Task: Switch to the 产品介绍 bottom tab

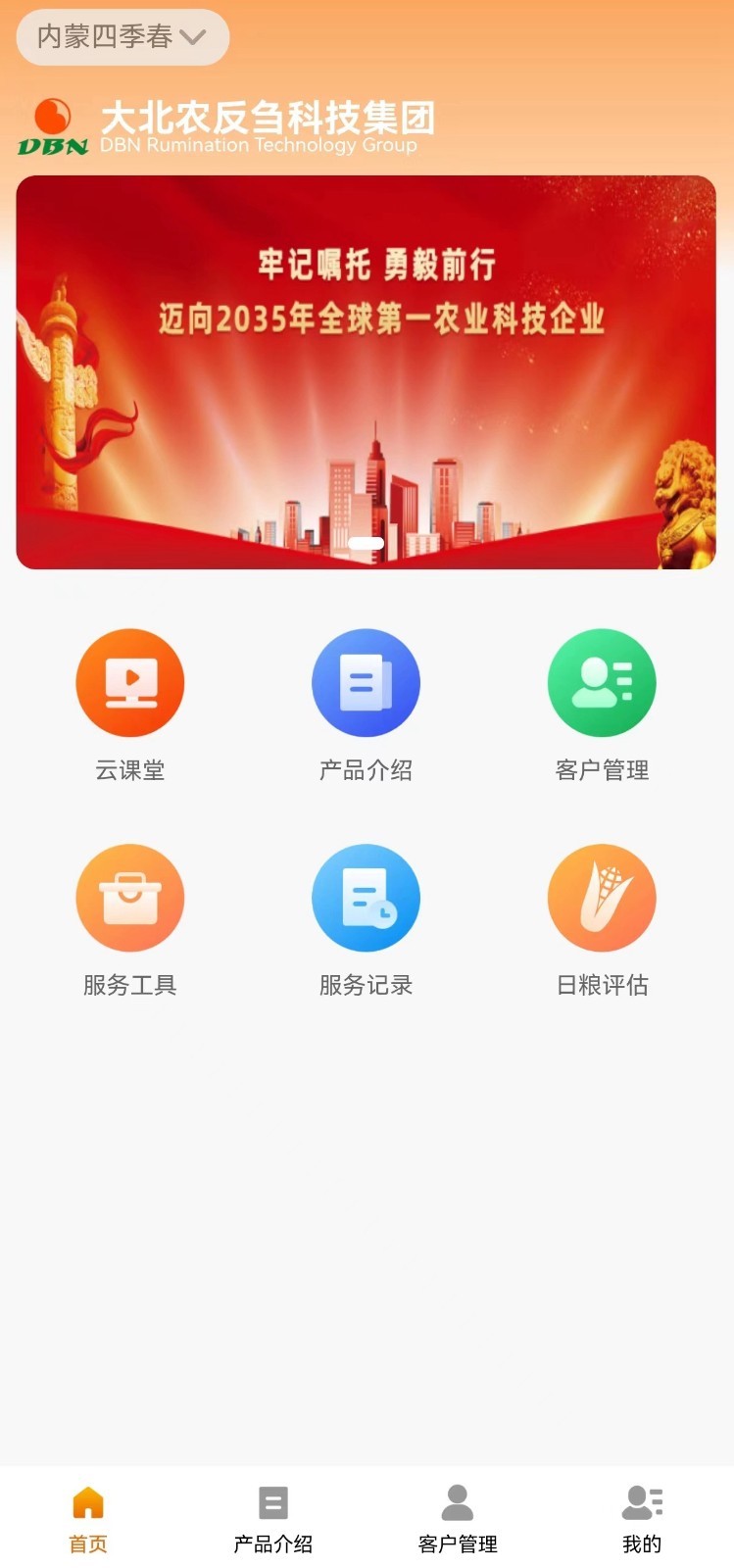Action: coord(272,1517)
